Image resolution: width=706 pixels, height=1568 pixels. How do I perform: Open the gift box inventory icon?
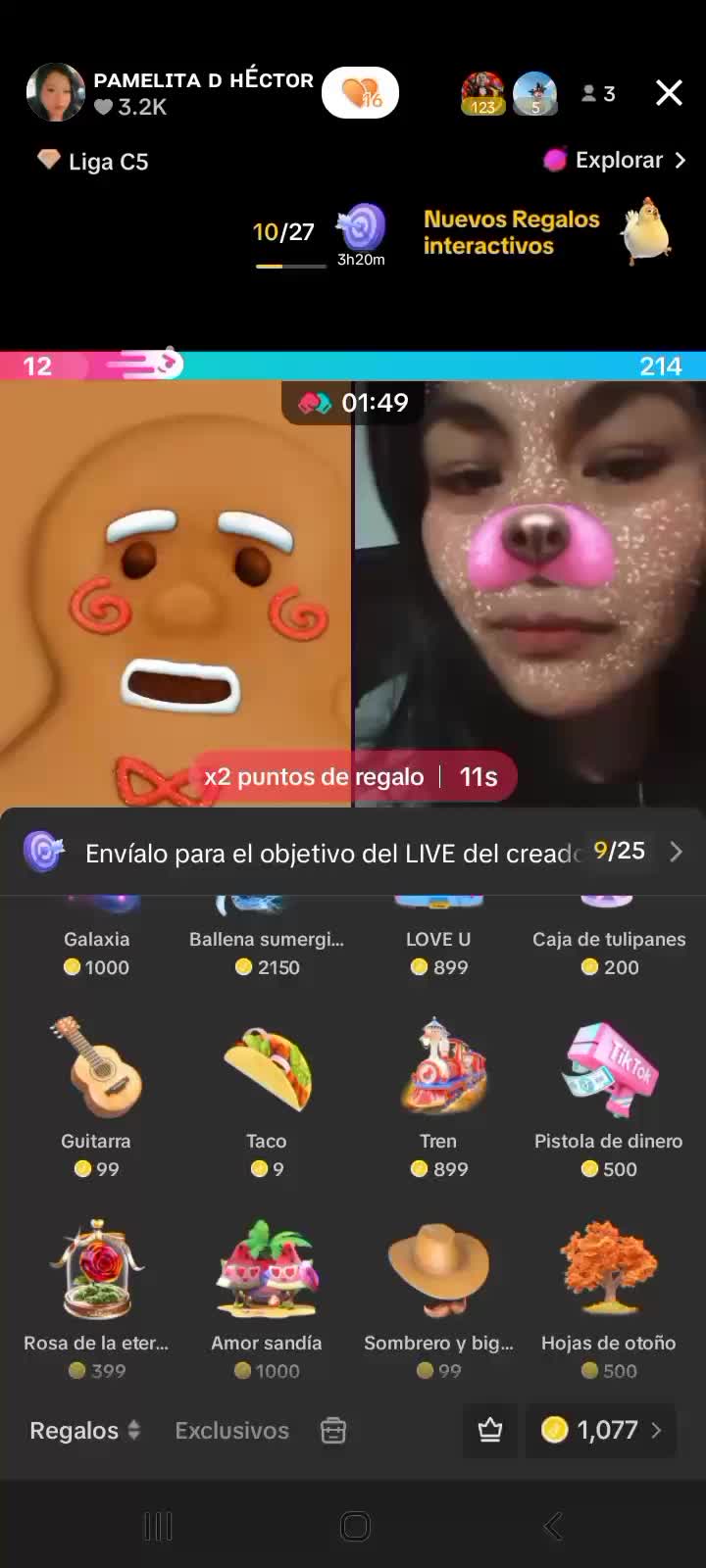[x=333, y=1431]
